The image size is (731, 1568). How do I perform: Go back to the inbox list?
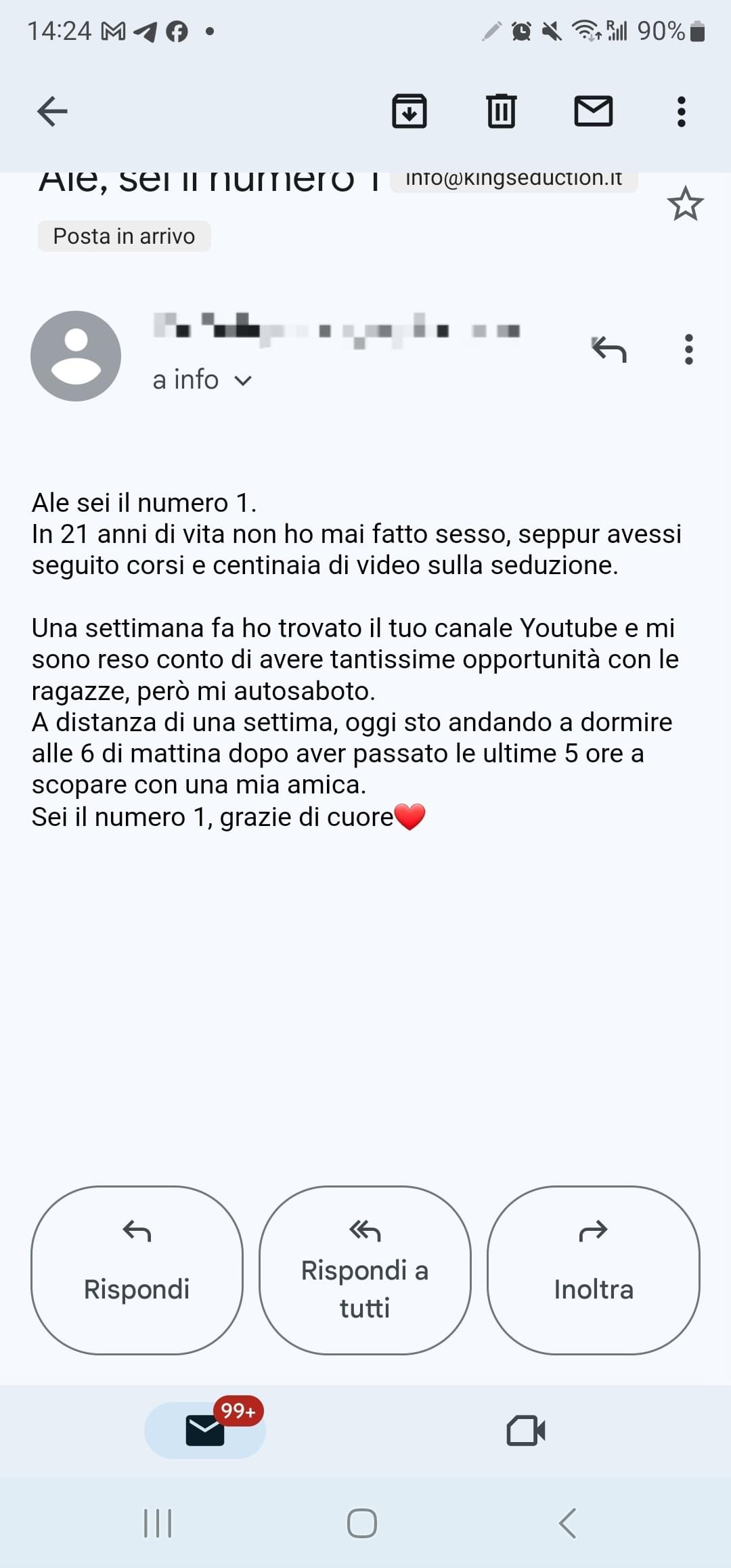click(52, 111)
